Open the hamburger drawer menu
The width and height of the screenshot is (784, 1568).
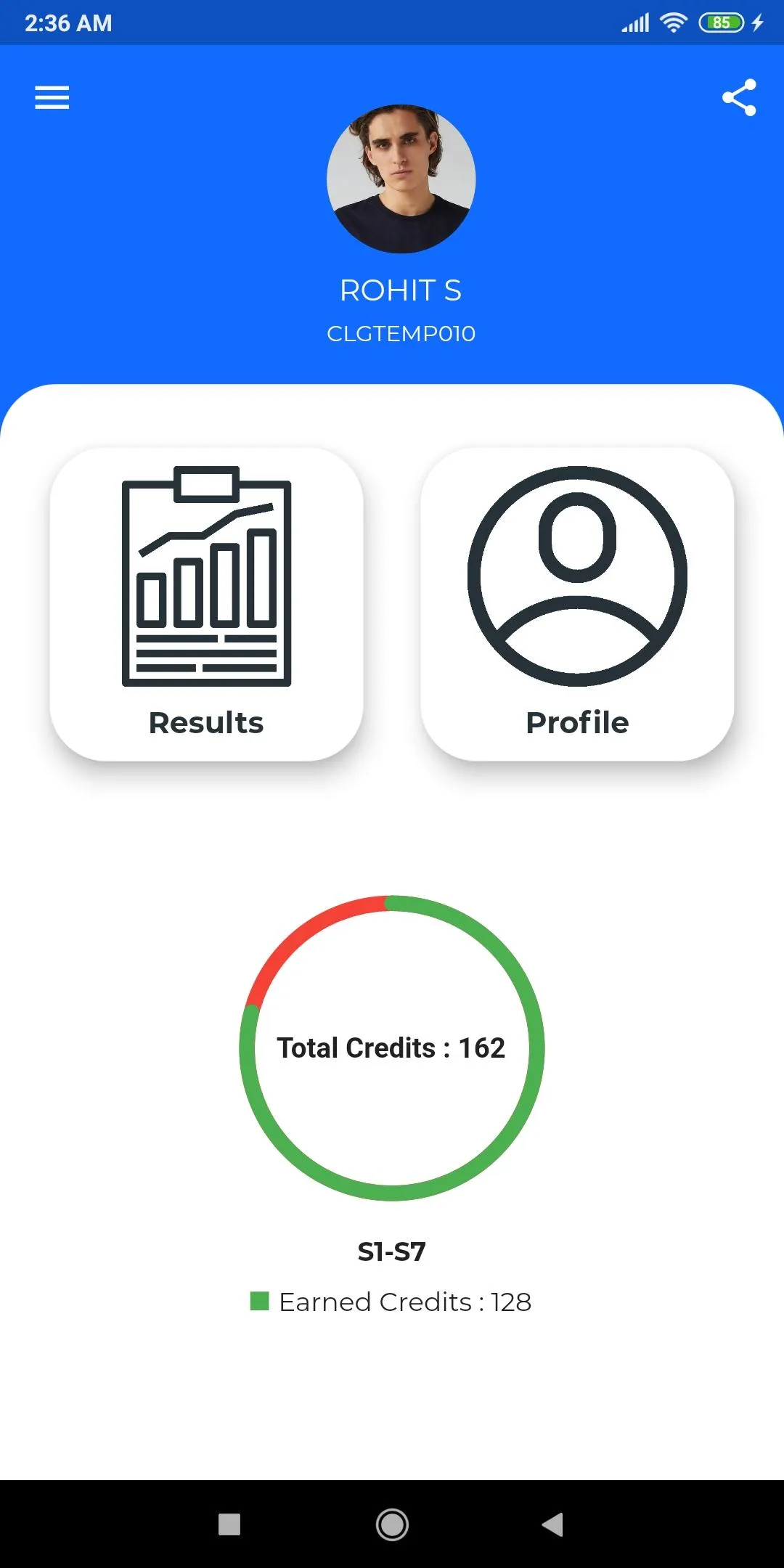52,97
